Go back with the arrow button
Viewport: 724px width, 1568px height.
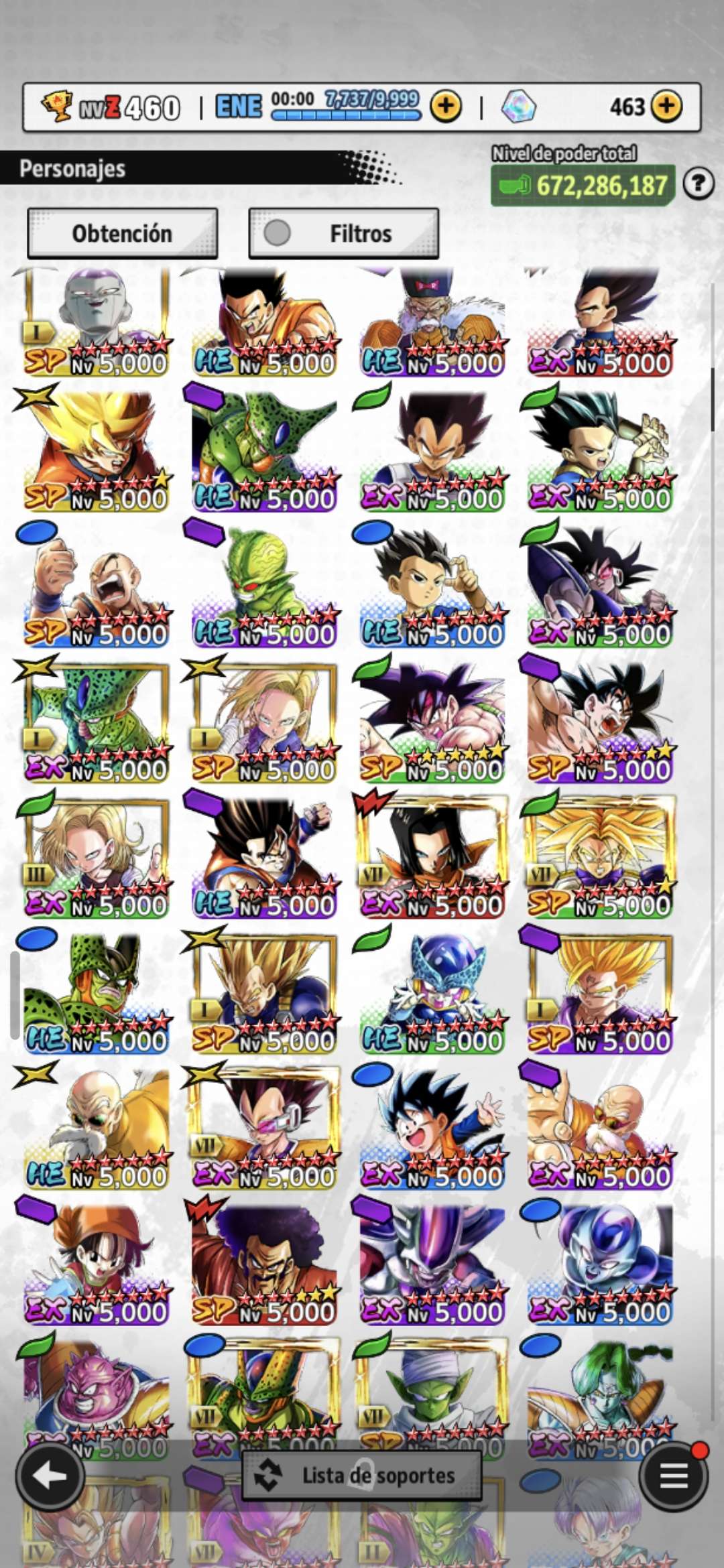tap(50, 1476)
